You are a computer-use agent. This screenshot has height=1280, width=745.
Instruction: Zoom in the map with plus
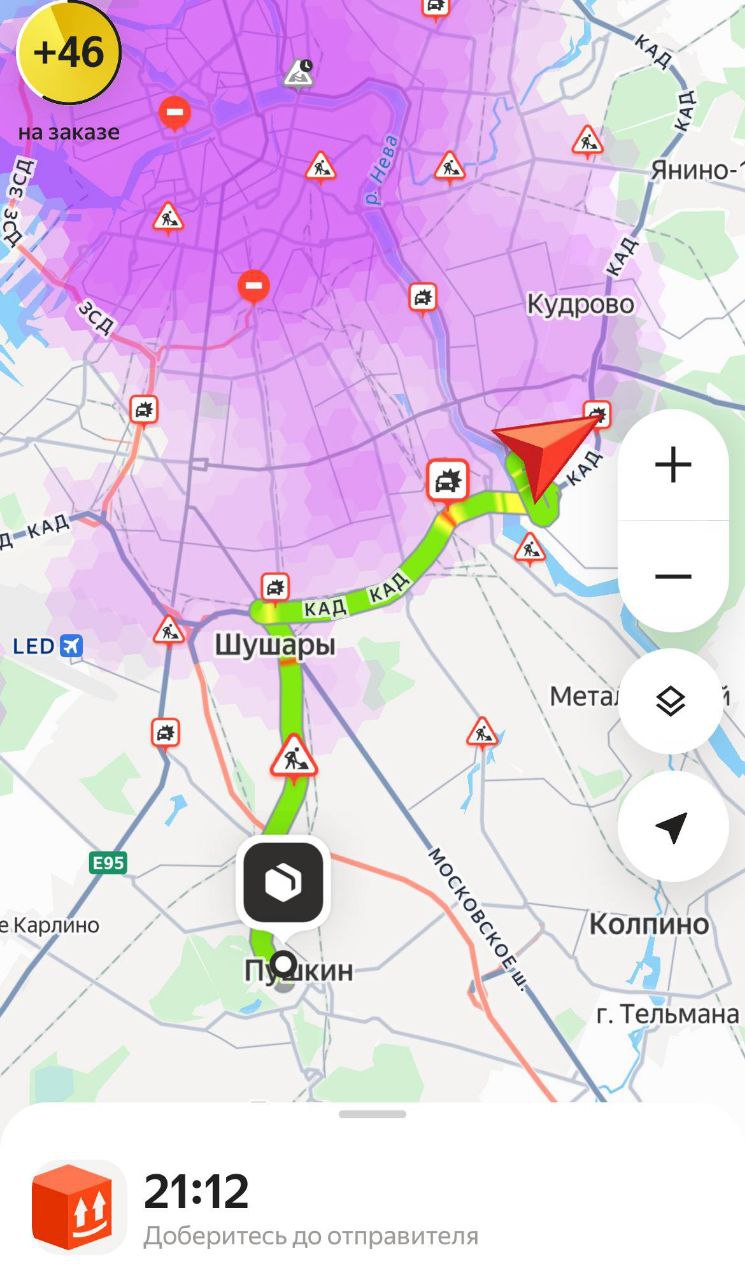click(673, 465)
